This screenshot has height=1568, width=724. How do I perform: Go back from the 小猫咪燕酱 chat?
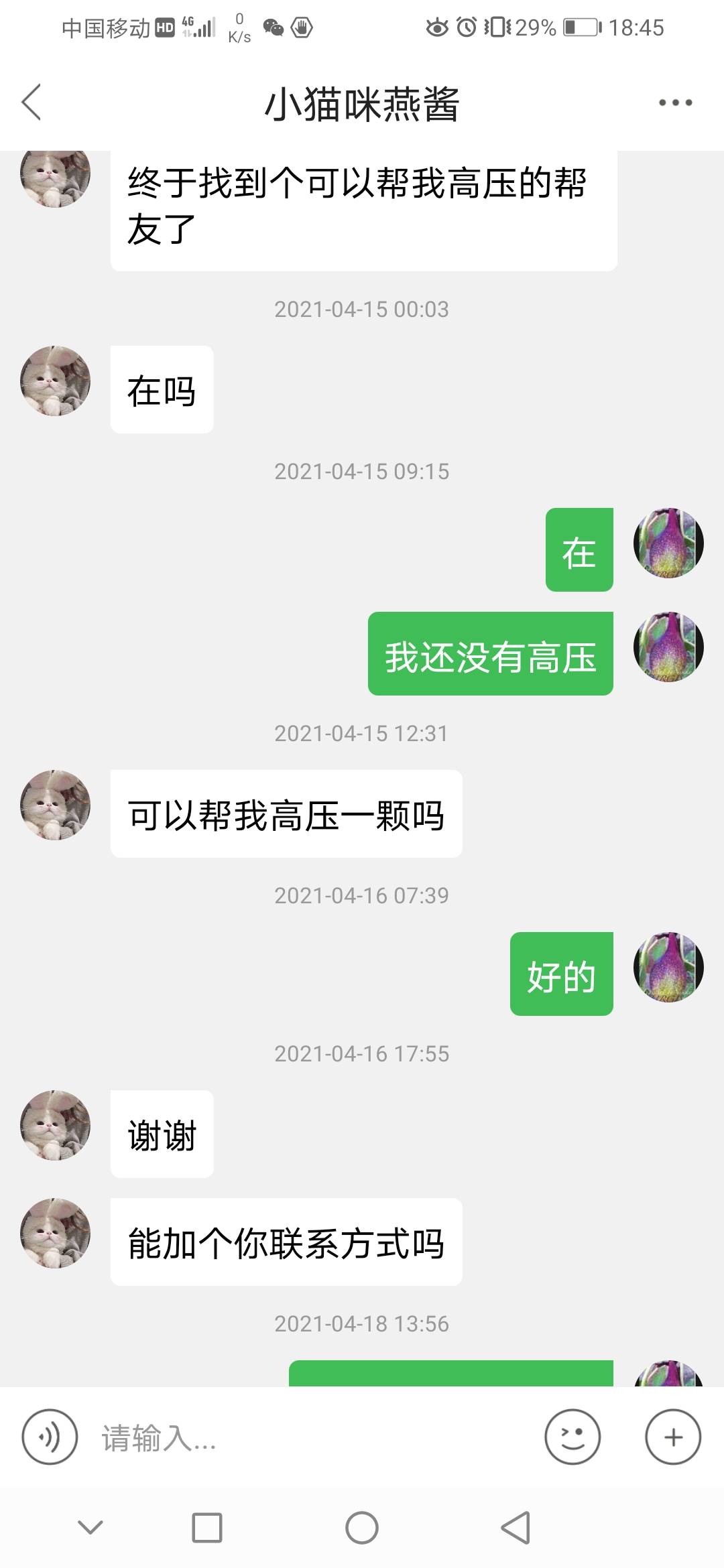(32, 103)
